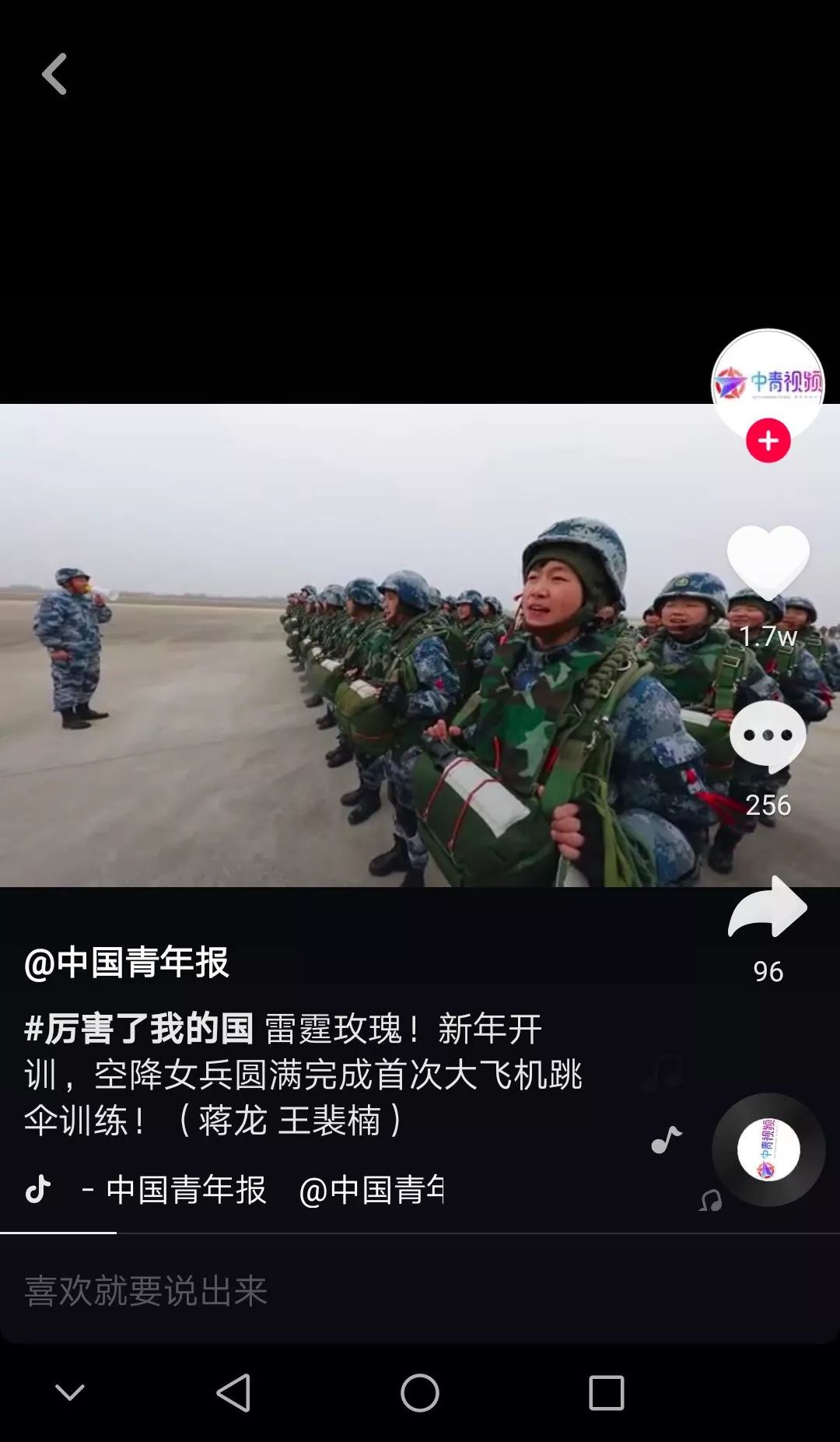Open the recent apps overview

606,1392
